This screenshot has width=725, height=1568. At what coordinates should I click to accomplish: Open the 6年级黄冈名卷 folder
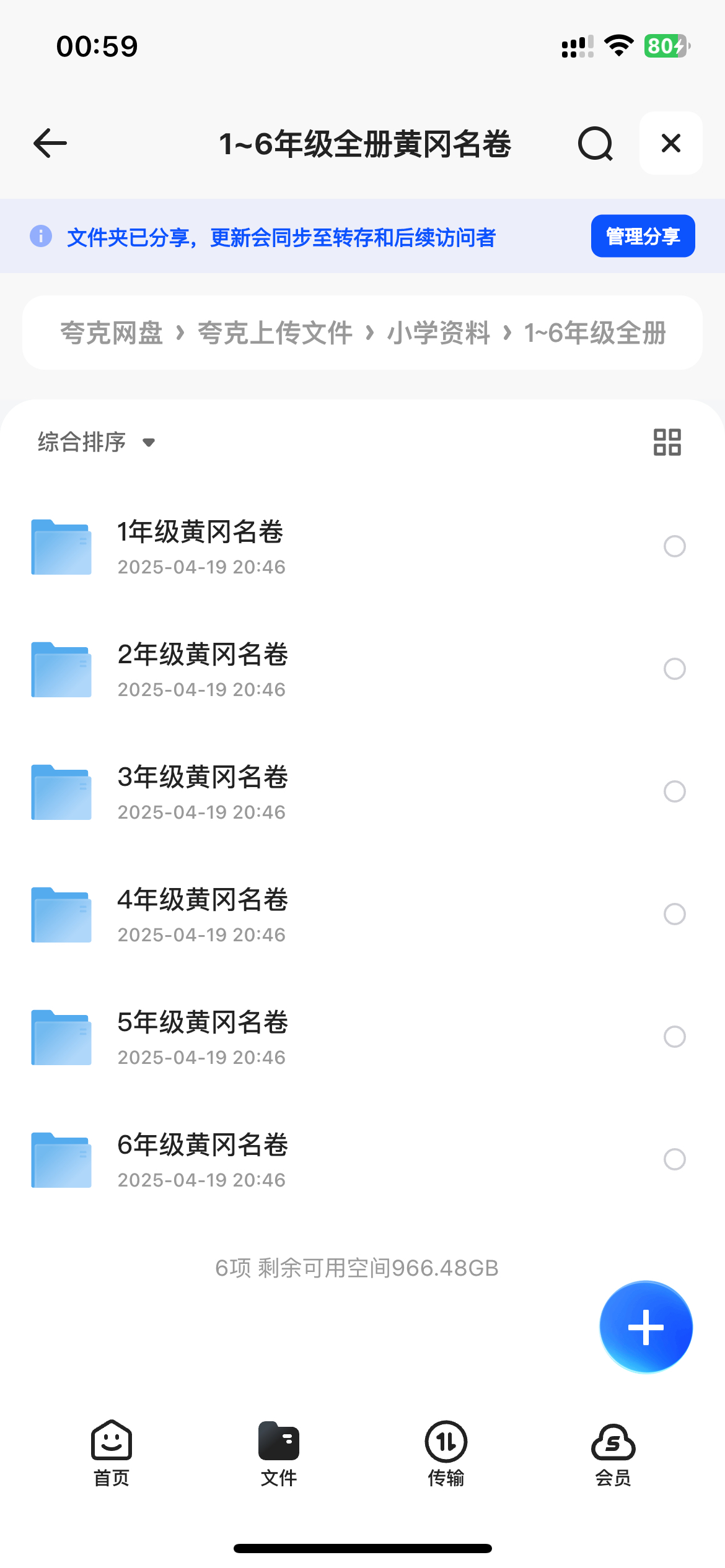click(362, 1160)
